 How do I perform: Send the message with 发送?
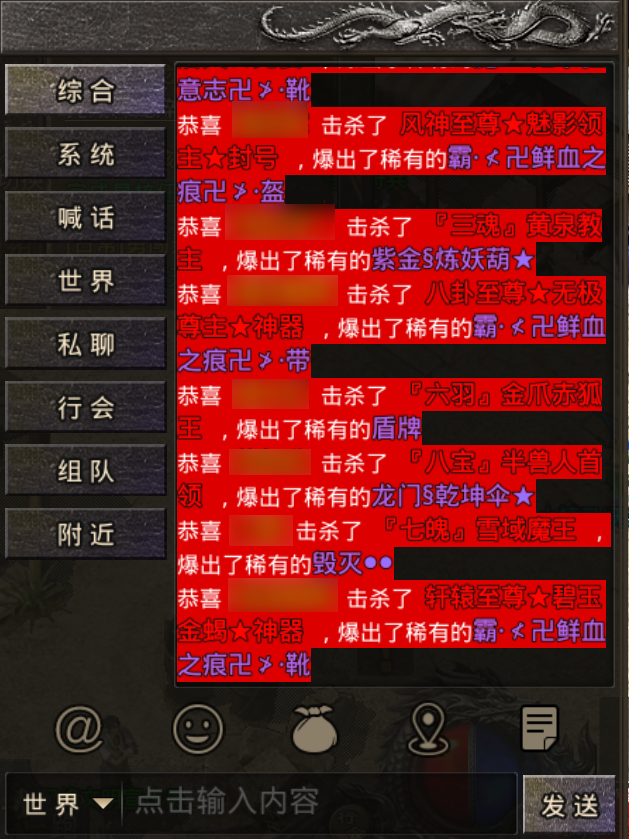point(569,804)
